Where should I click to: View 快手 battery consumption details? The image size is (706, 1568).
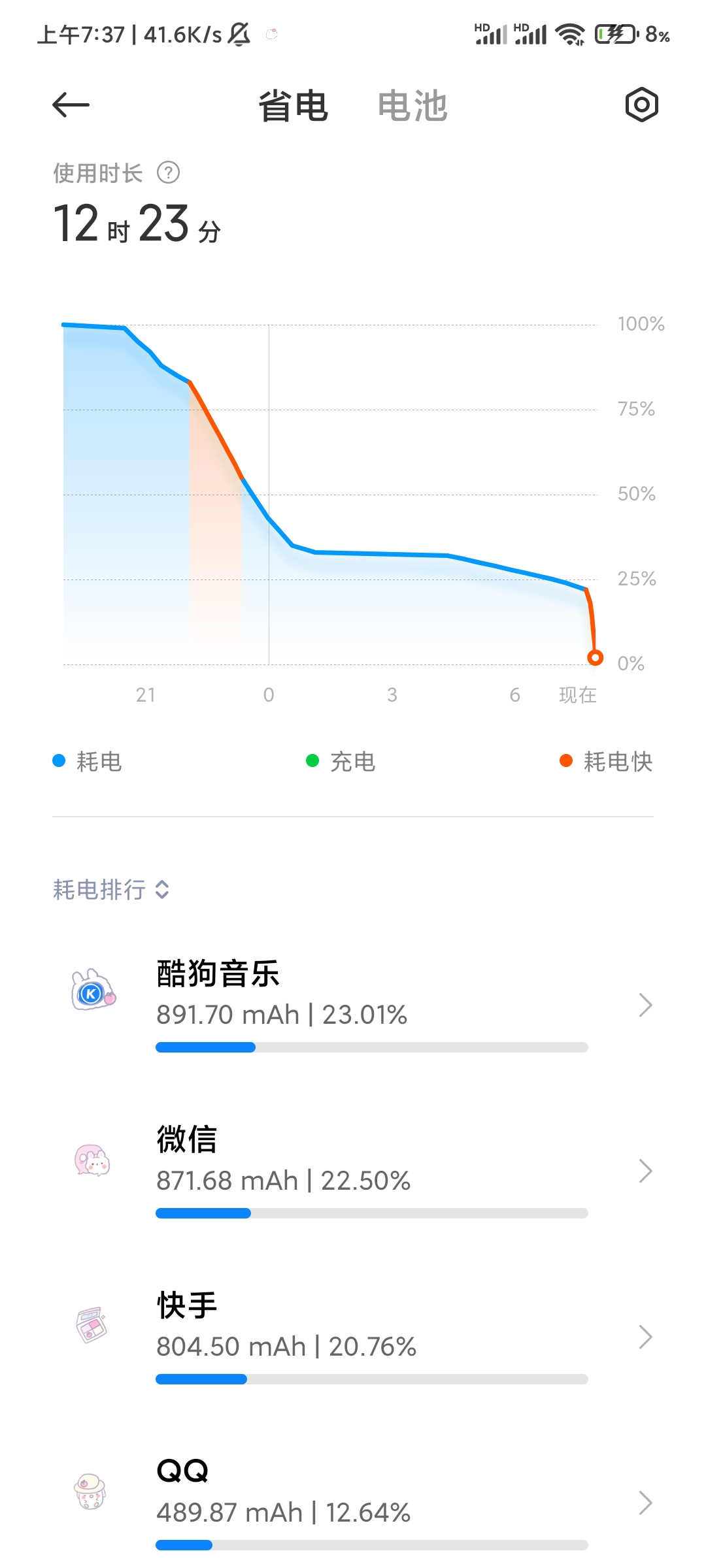pos(353,1337)
